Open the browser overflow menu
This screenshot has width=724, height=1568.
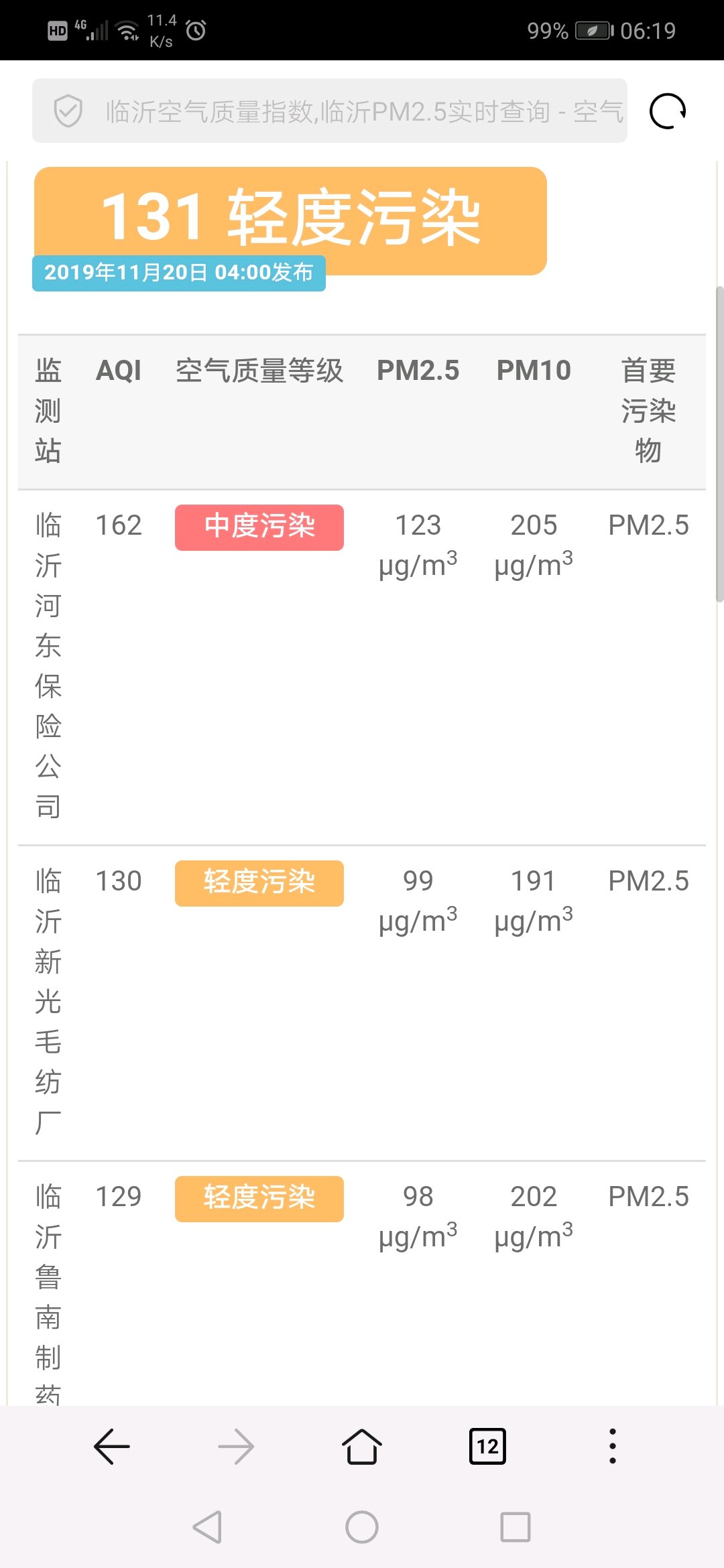pos(612,1446)
